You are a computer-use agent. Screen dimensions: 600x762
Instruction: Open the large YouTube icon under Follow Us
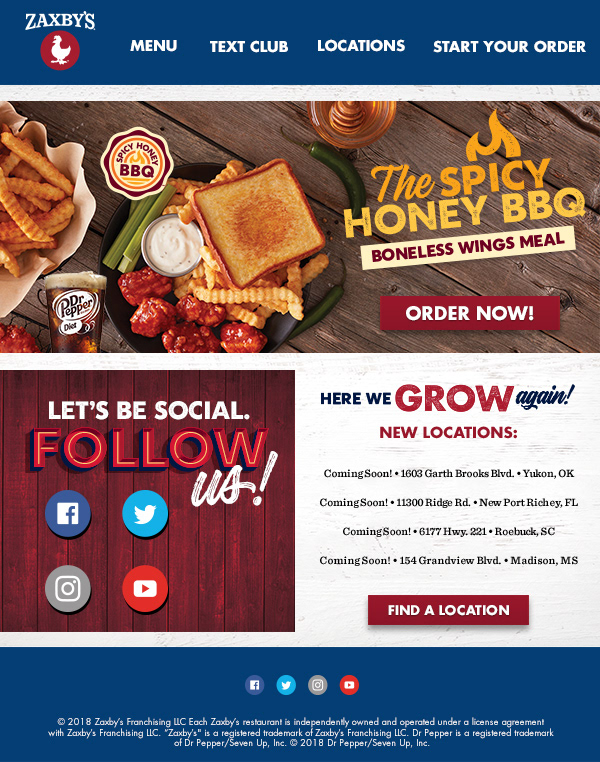coord(145,588)
